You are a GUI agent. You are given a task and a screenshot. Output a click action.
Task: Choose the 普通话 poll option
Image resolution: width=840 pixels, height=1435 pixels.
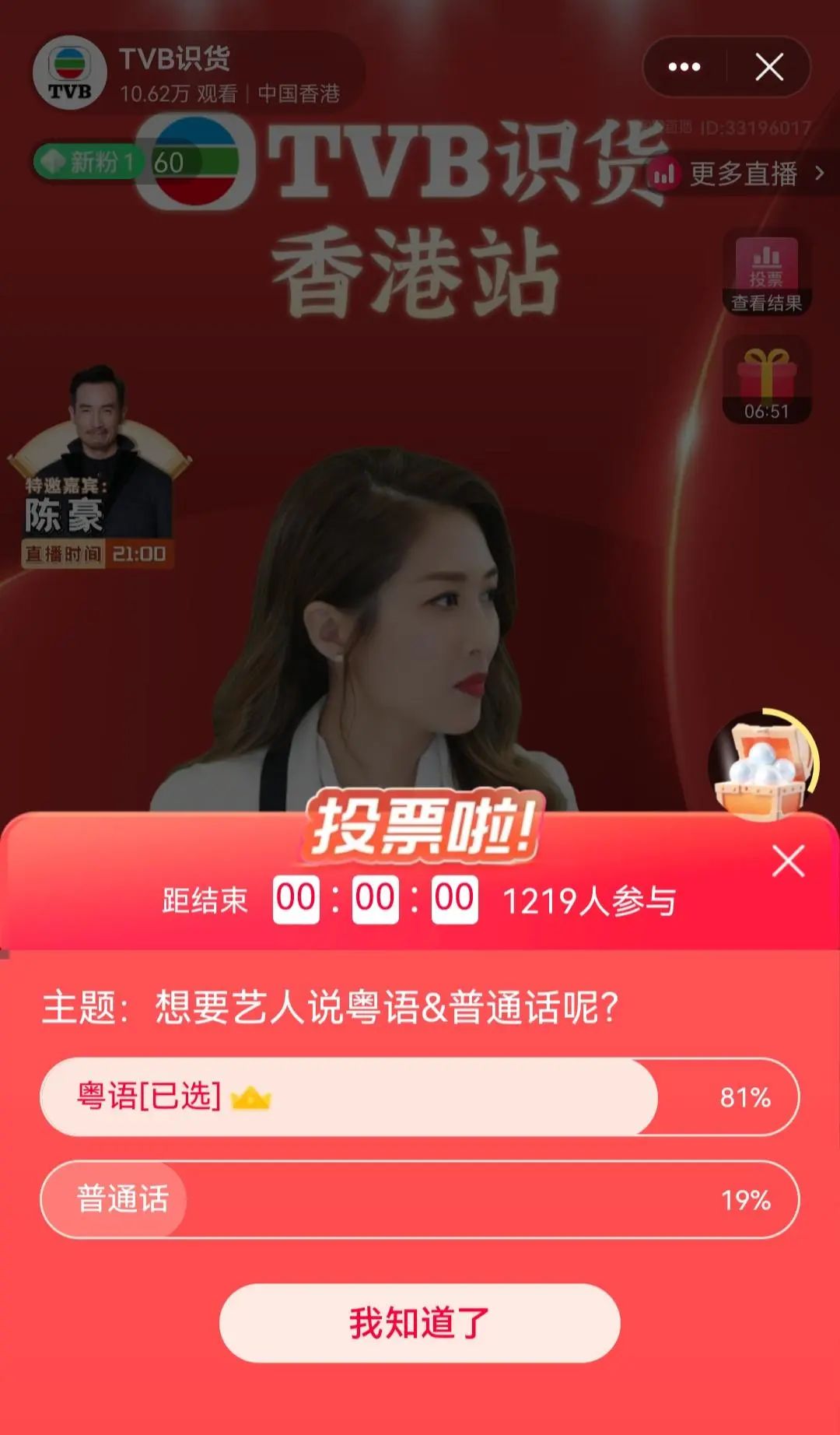point(420,1199)
